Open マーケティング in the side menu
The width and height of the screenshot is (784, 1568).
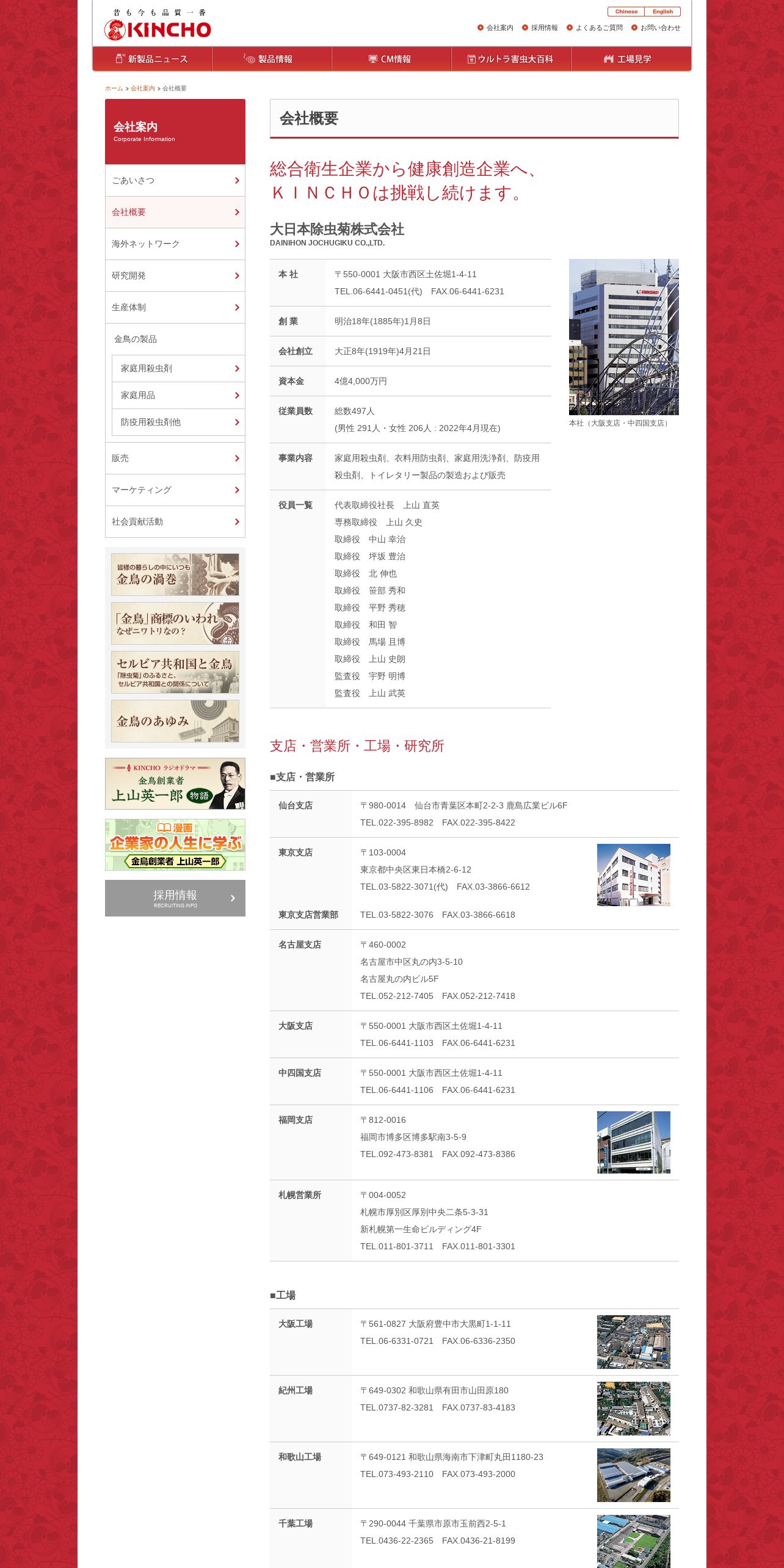pos(175,490)
